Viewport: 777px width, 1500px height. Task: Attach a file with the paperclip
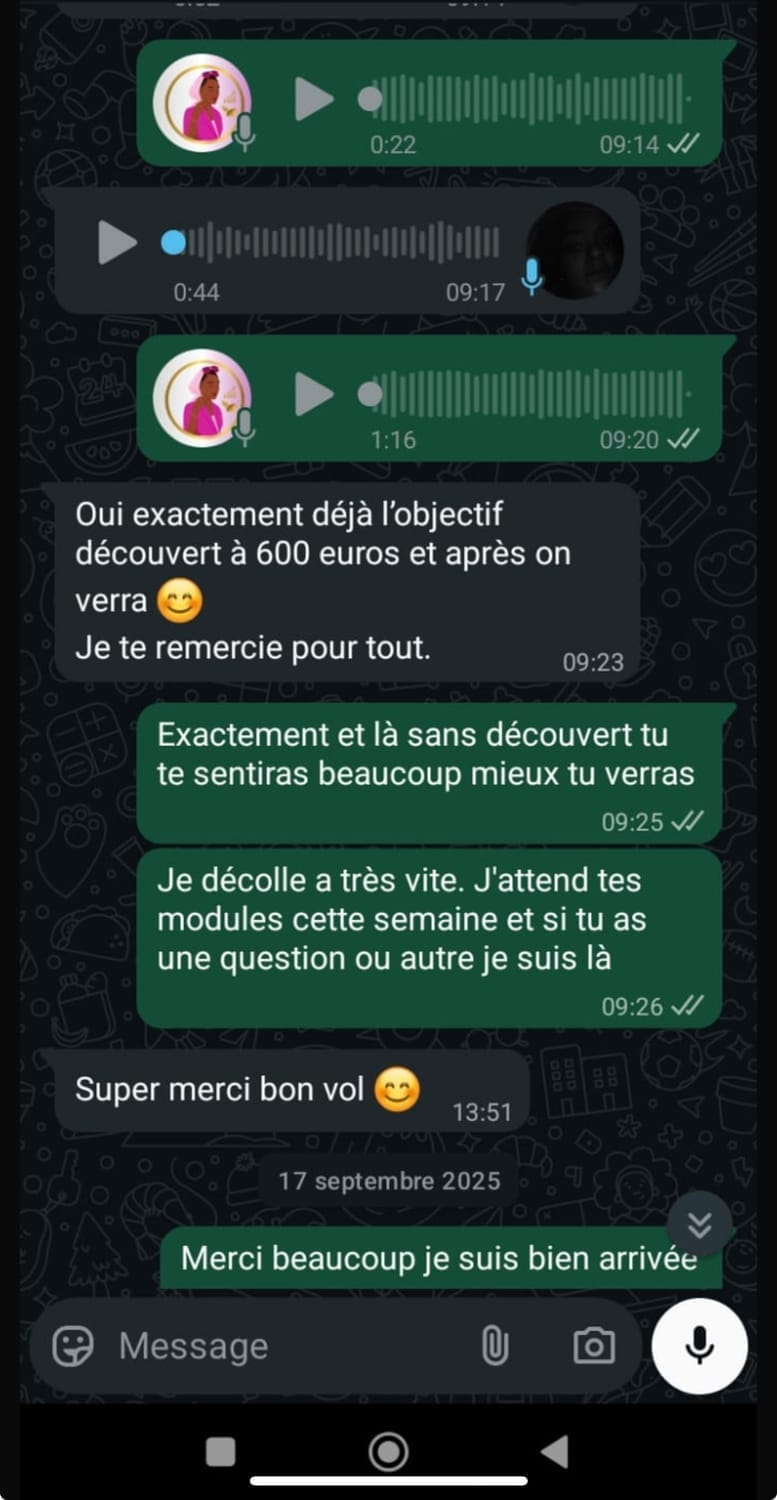495,1346
